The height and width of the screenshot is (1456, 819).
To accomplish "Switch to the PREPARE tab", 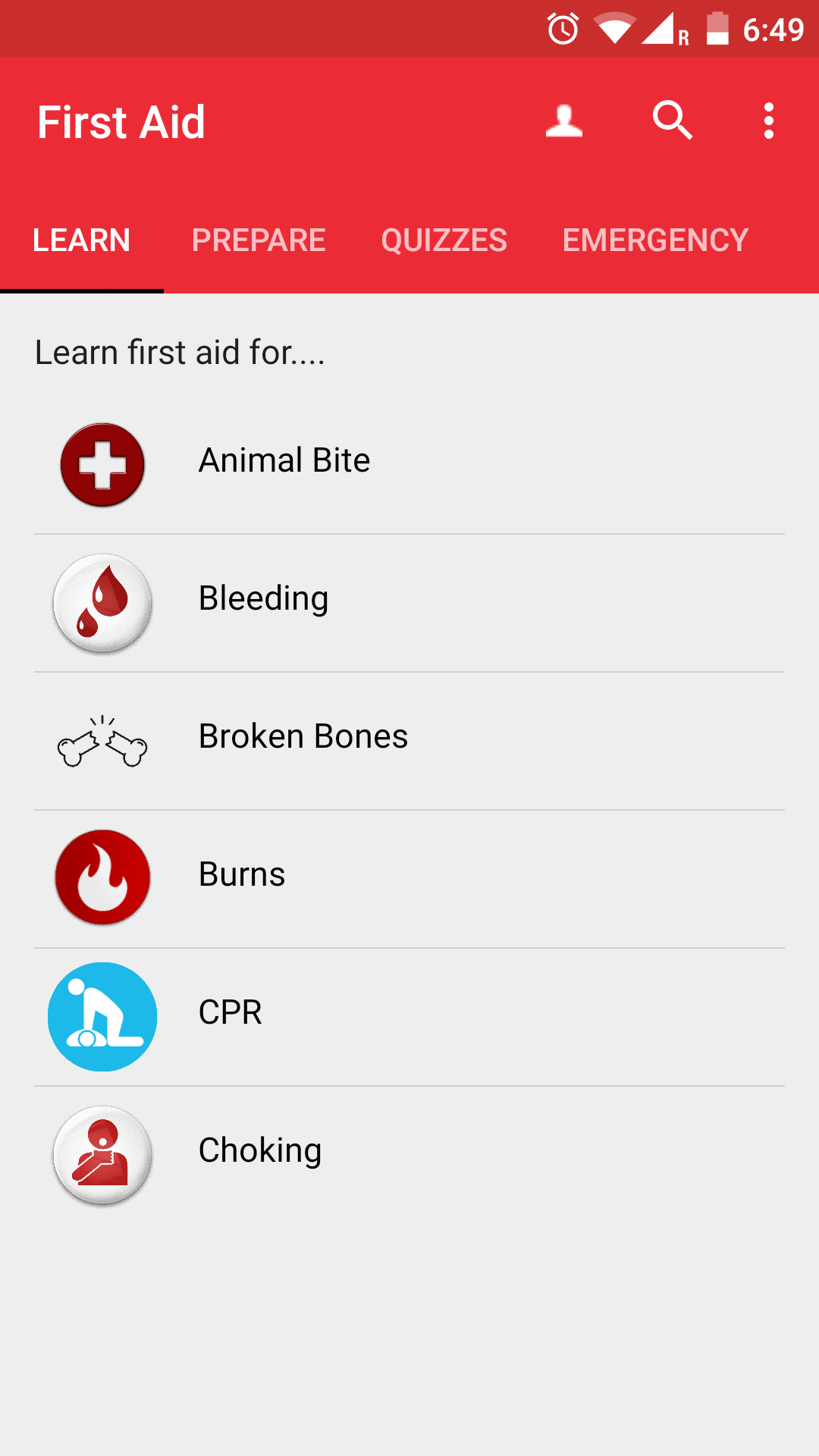I will coord(259,240).
